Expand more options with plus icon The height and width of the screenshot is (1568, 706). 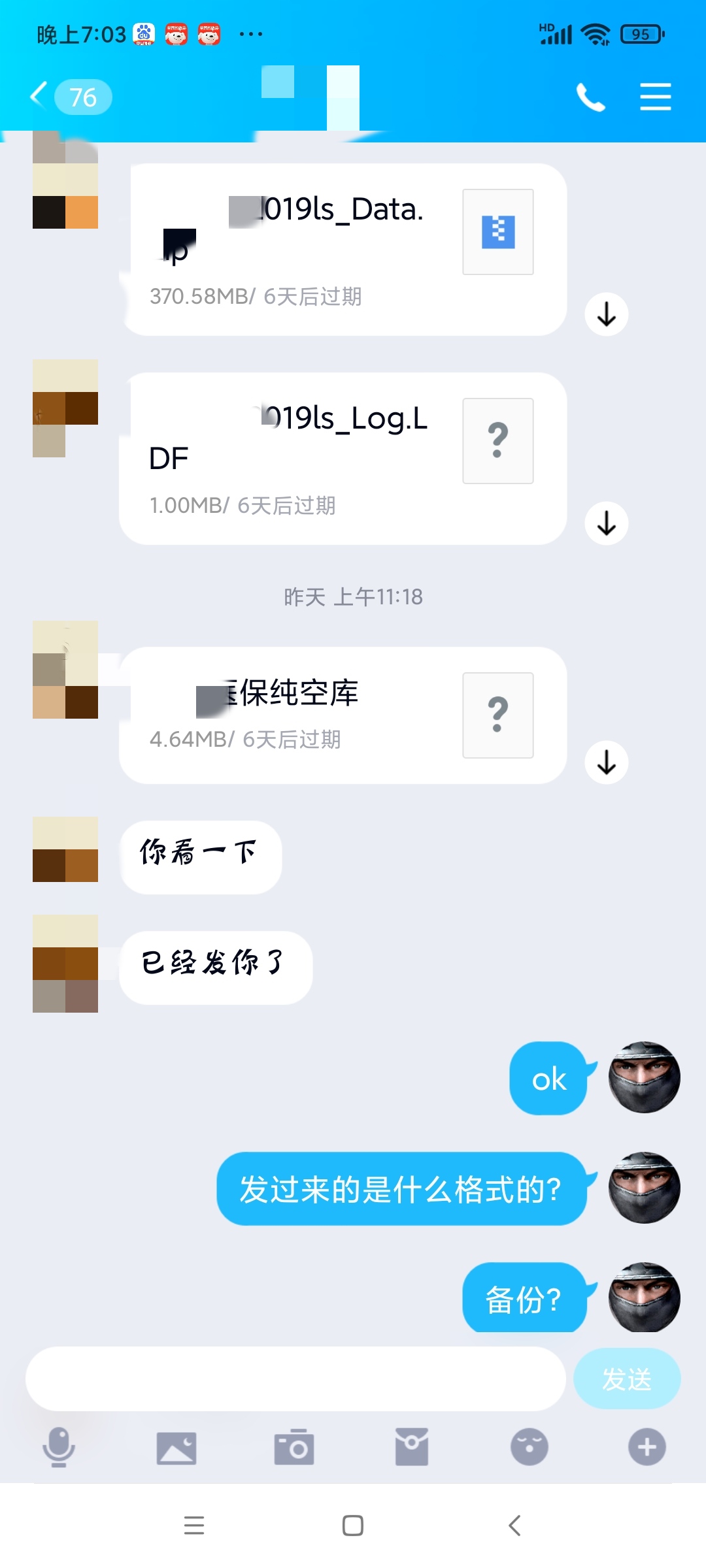tap(647, 1447)
